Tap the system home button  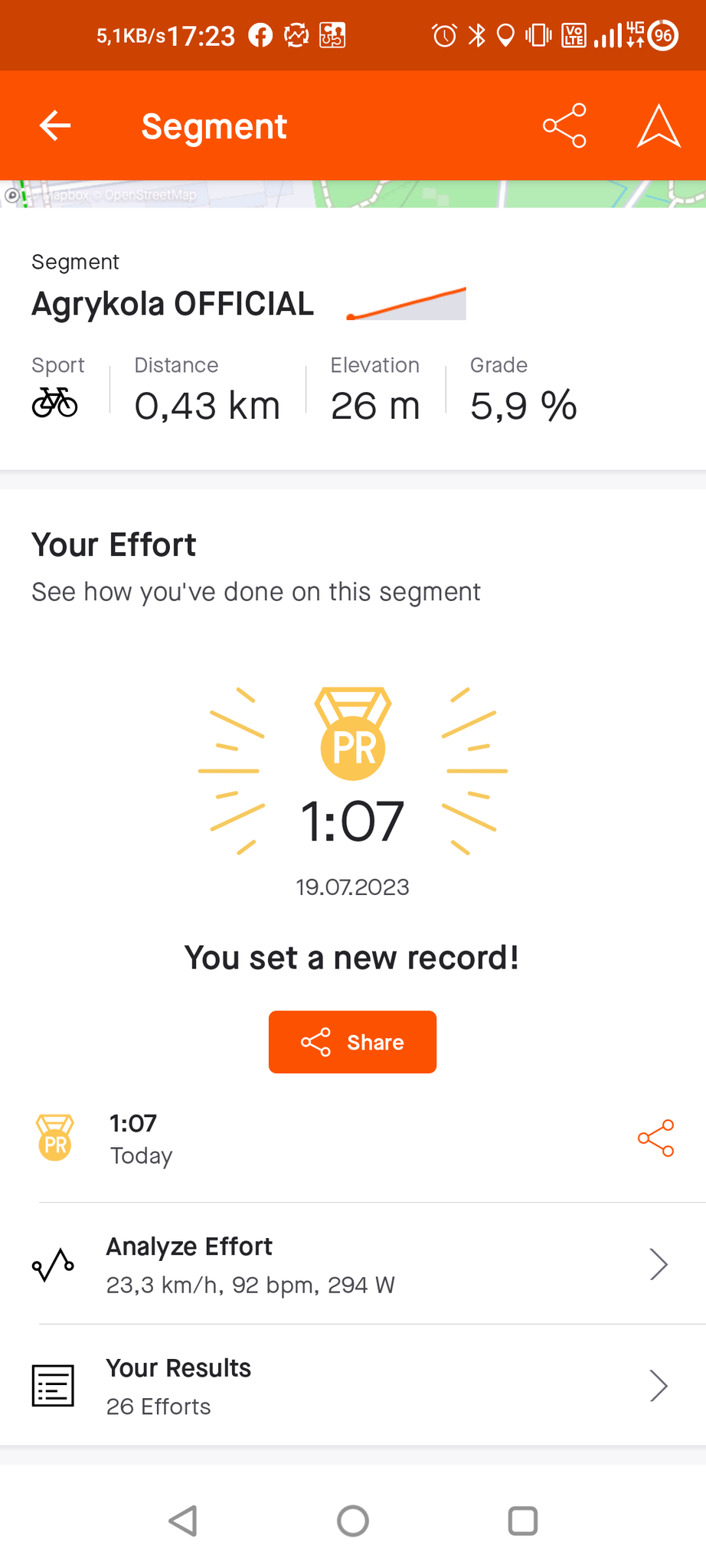point(353,1521)
